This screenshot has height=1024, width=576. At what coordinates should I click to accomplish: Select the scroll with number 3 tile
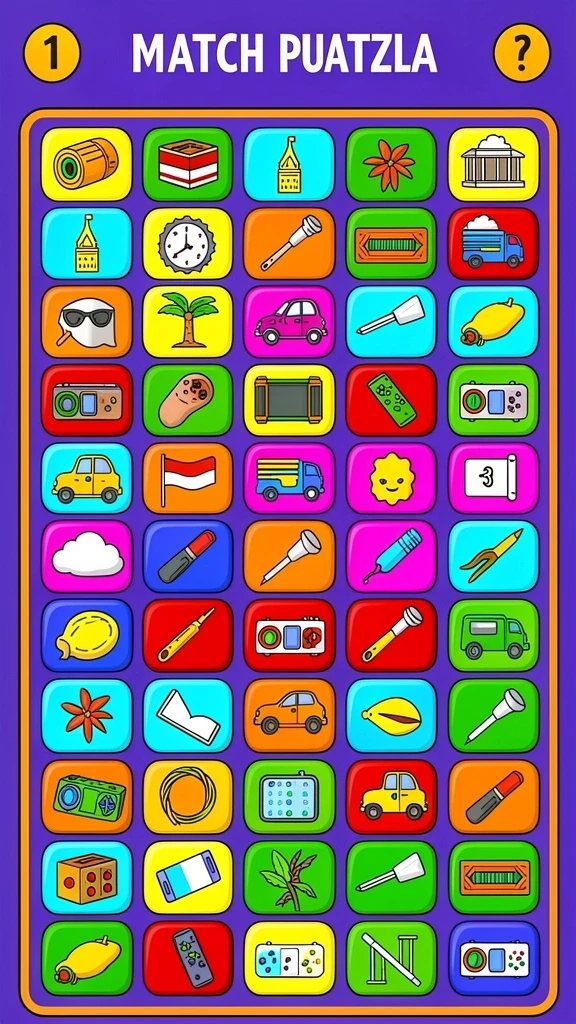(x=494, y=478)
